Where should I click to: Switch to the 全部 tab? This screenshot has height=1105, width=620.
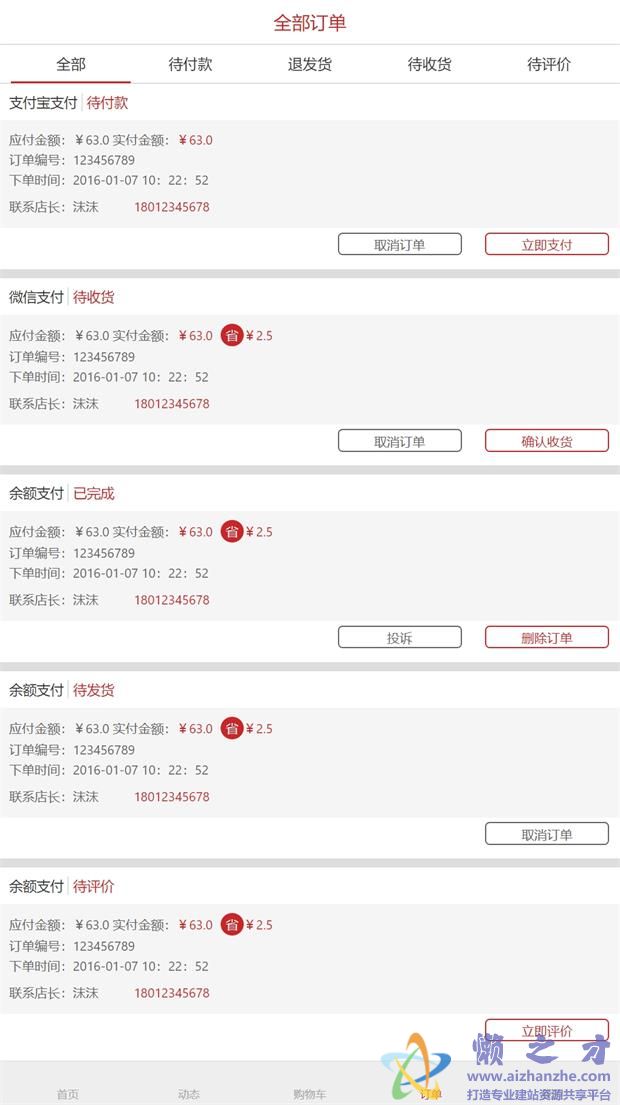[71, 65]
